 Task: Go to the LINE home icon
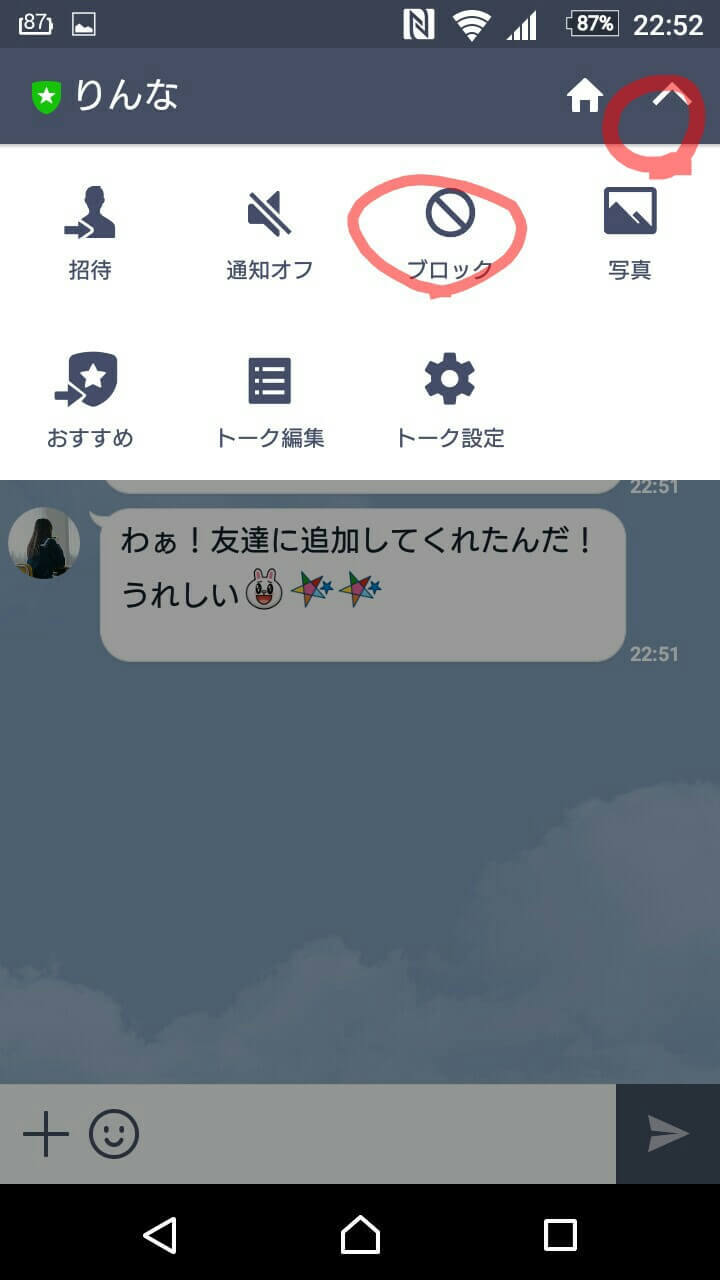click(585, 96)
